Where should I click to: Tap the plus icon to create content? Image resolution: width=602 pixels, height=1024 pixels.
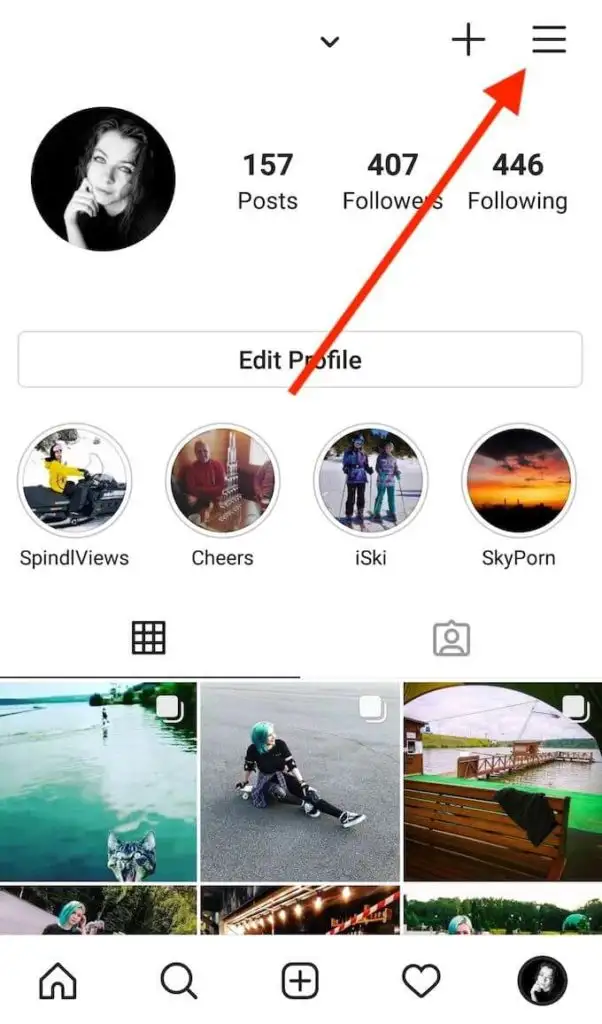tap(468, 40)
